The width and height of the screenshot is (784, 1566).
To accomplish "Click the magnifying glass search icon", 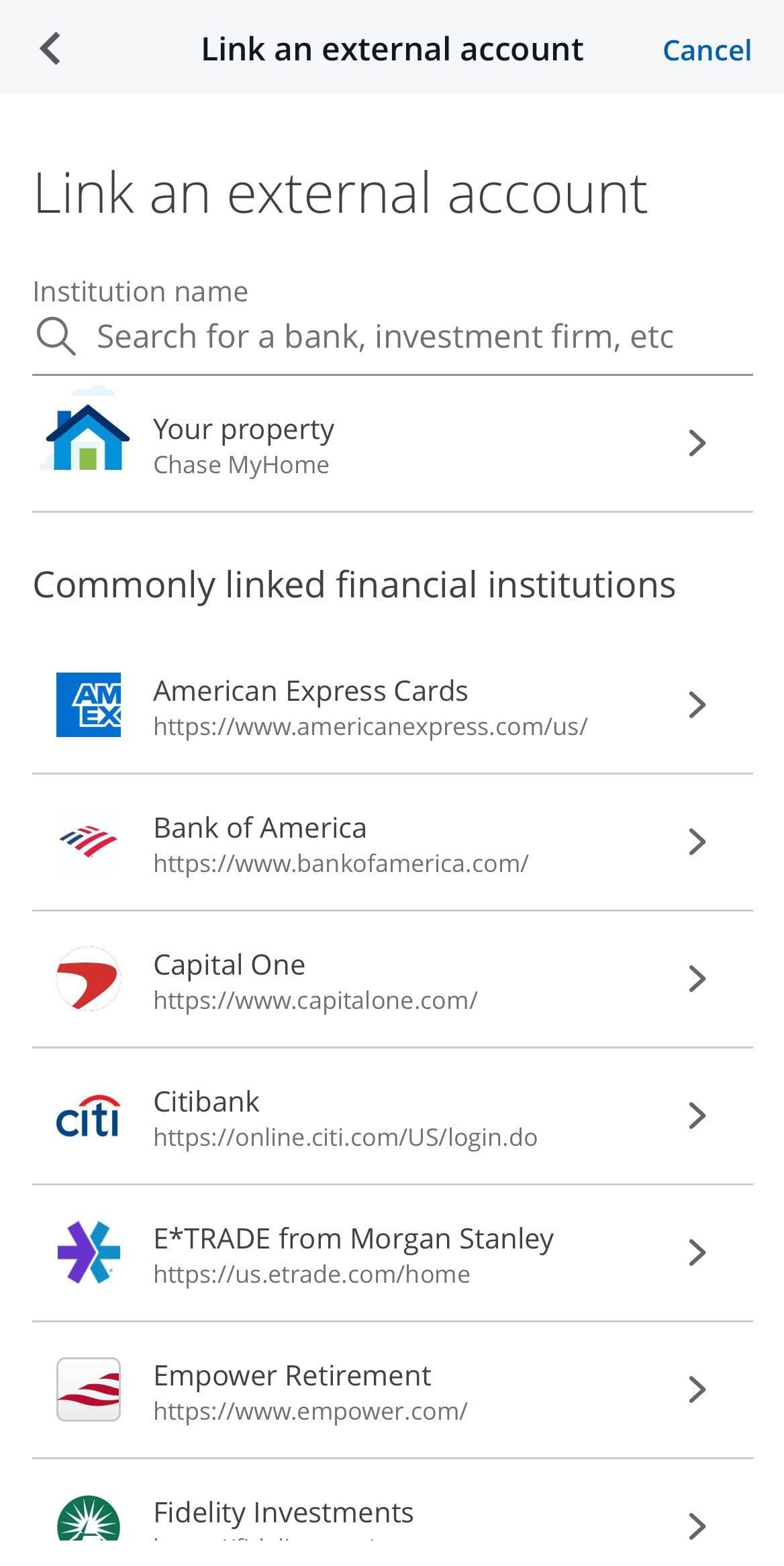I will (56, 336).
